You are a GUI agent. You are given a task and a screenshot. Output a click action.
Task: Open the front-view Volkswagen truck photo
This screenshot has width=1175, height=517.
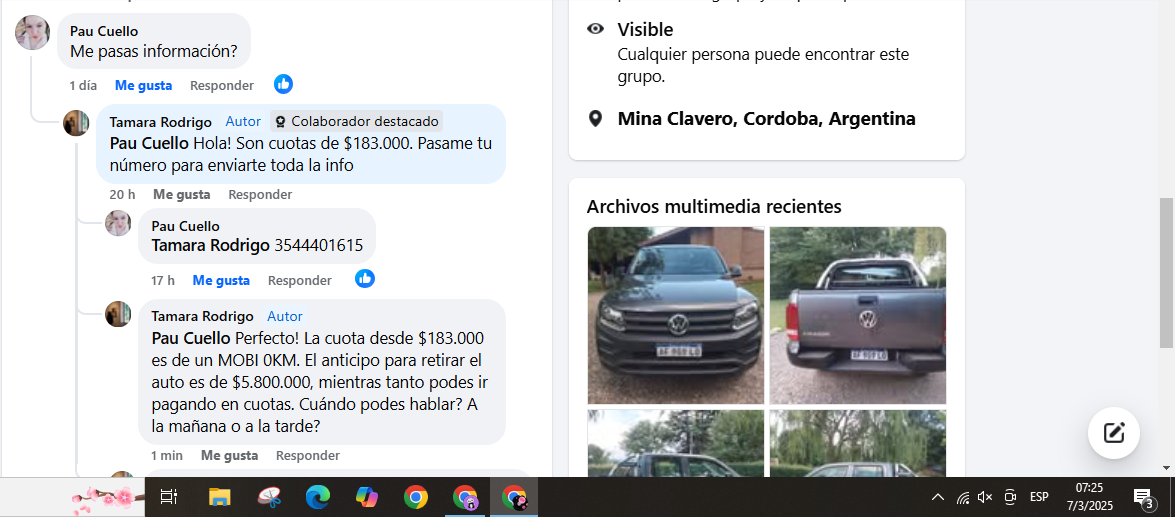click(675, 315)
